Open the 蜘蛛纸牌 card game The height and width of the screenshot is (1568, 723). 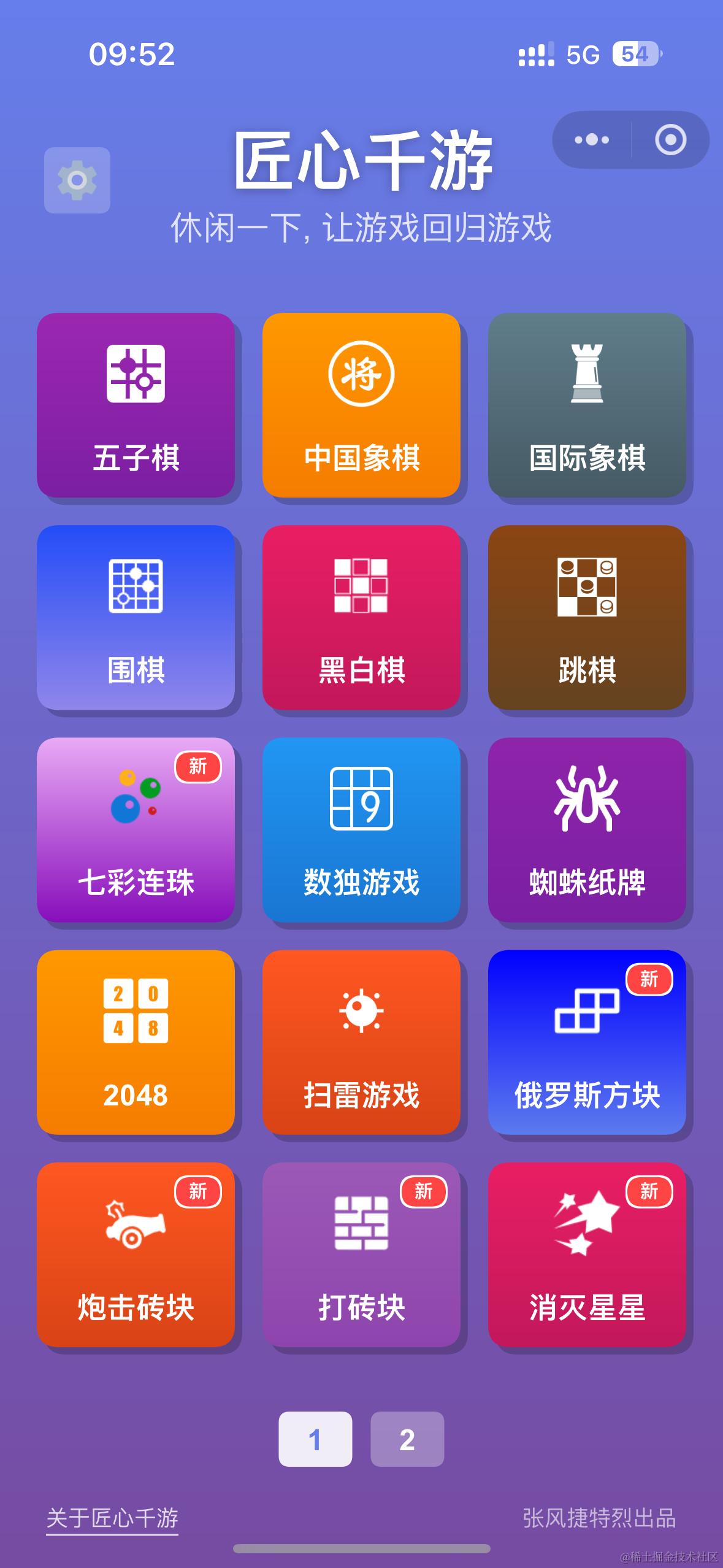(x=587, y=829)
